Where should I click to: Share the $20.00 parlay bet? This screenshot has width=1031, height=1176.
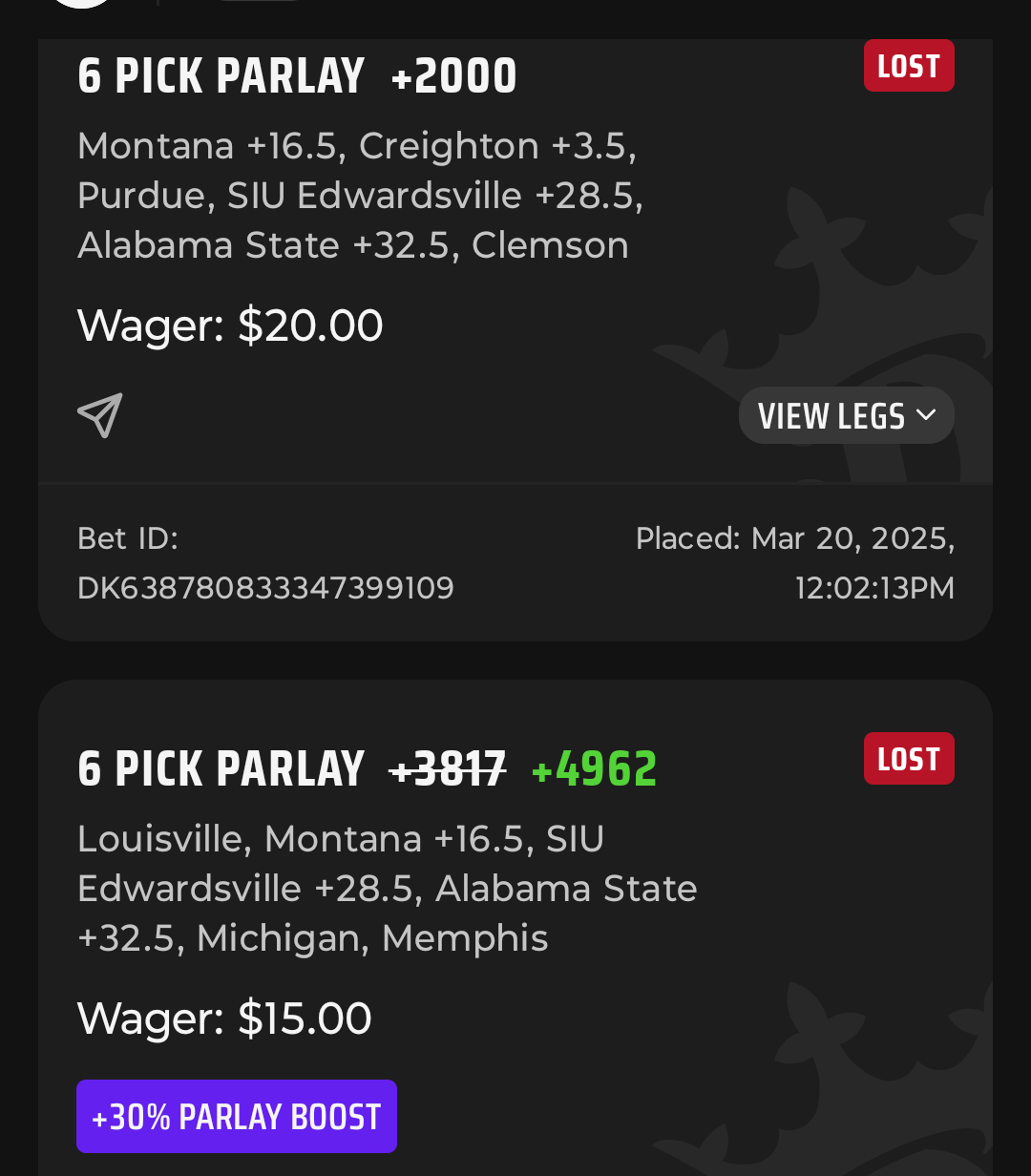click(100, 415)
